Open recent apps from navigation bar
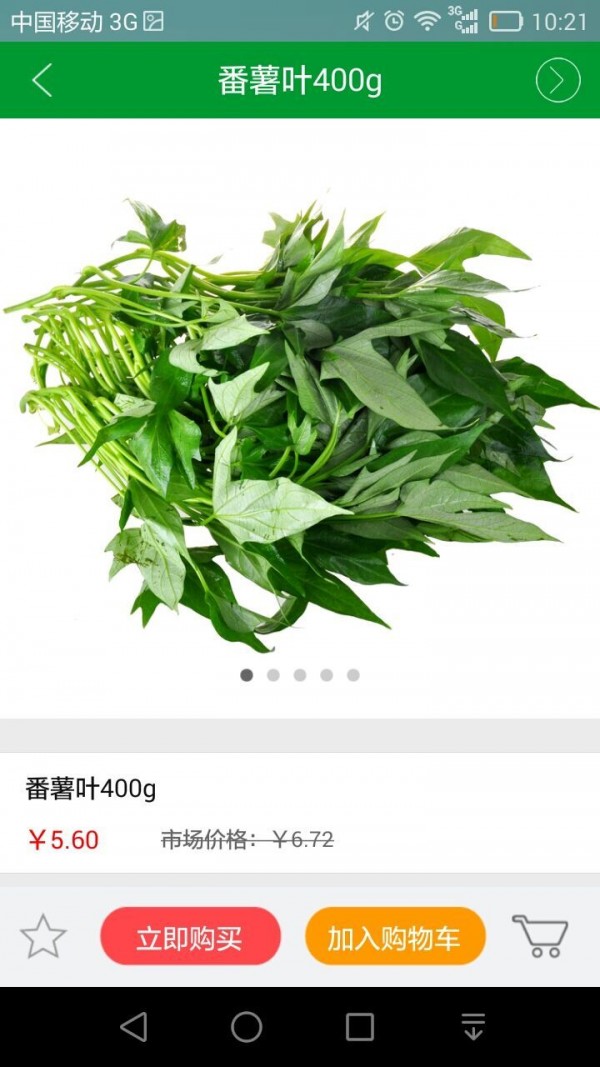Image resolution: width=600 pixels, height=1067 pixels. (360, 1027)
